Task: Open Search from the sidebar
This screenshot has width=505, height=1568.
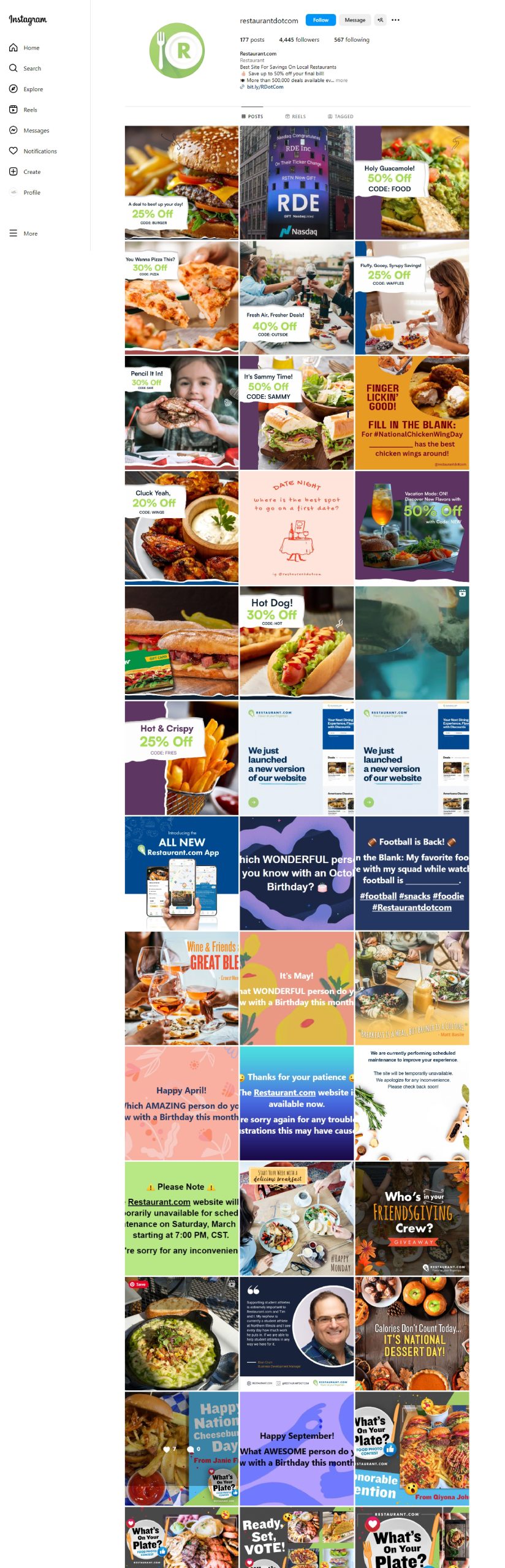Action: click(x=32, y=69)
